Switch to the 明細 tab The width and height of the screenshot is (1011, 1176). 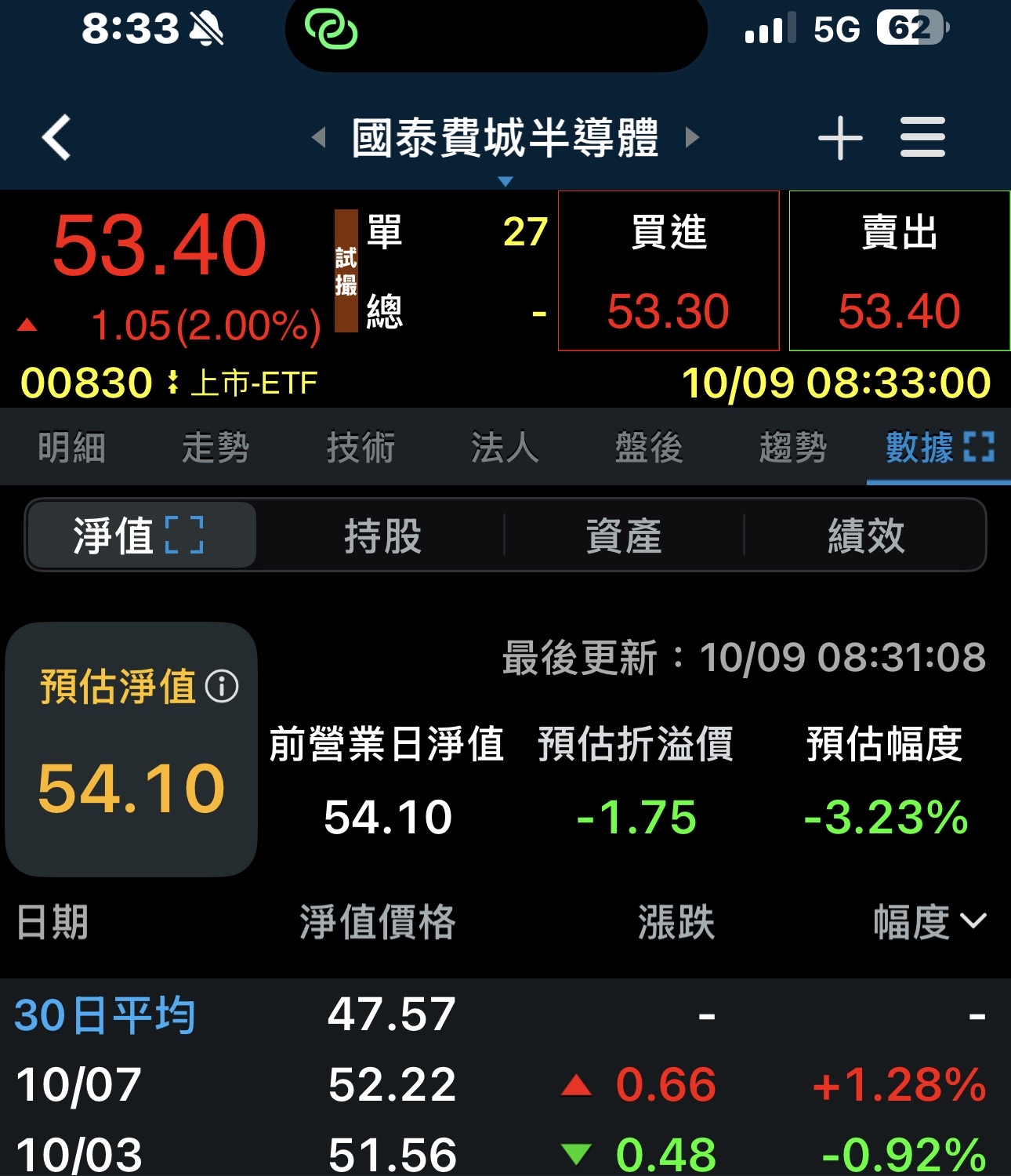[x=71, y=448]
